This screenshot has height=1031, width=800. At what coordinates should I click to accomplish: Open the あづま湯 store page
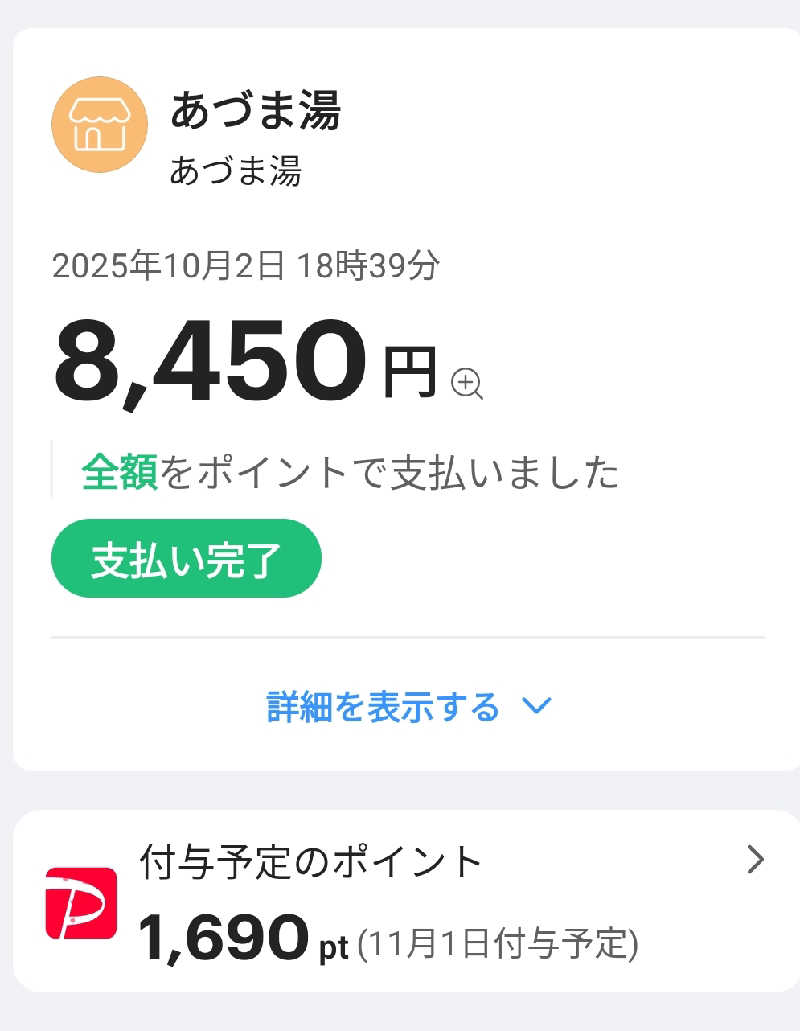click(255, 112)
